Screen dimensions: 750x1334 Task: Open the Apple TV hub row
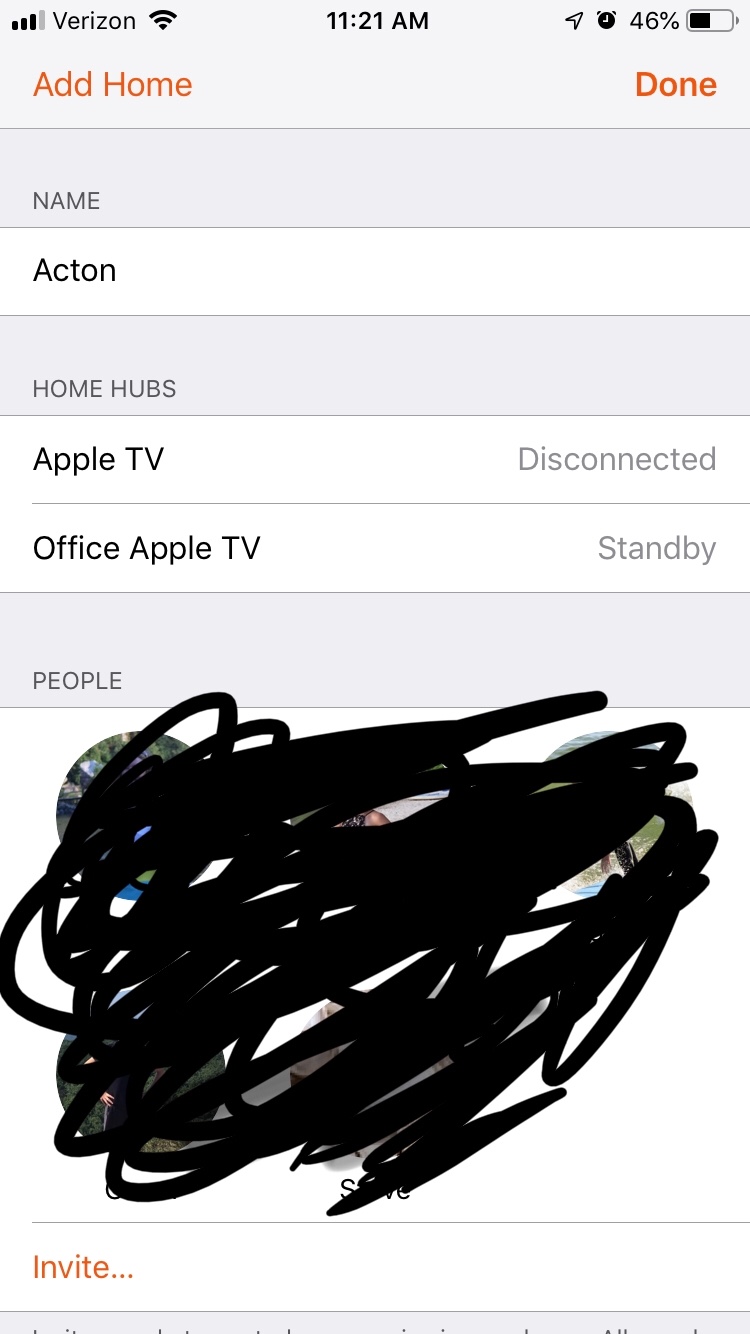tap(374, 460)
